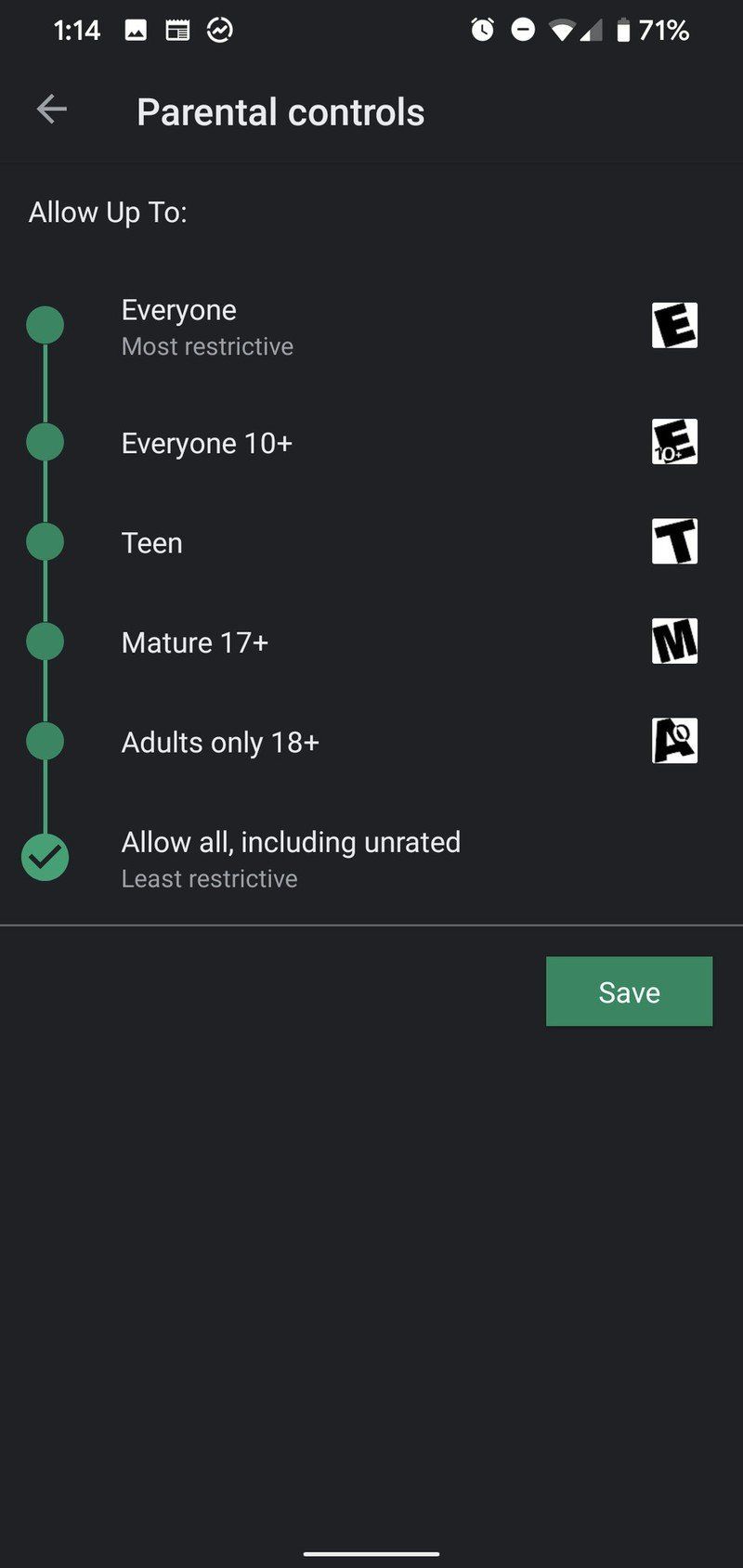743x1568 pixels.
Task: Select the Mature 17+ restriction level
Action: [x=46, y=641]
